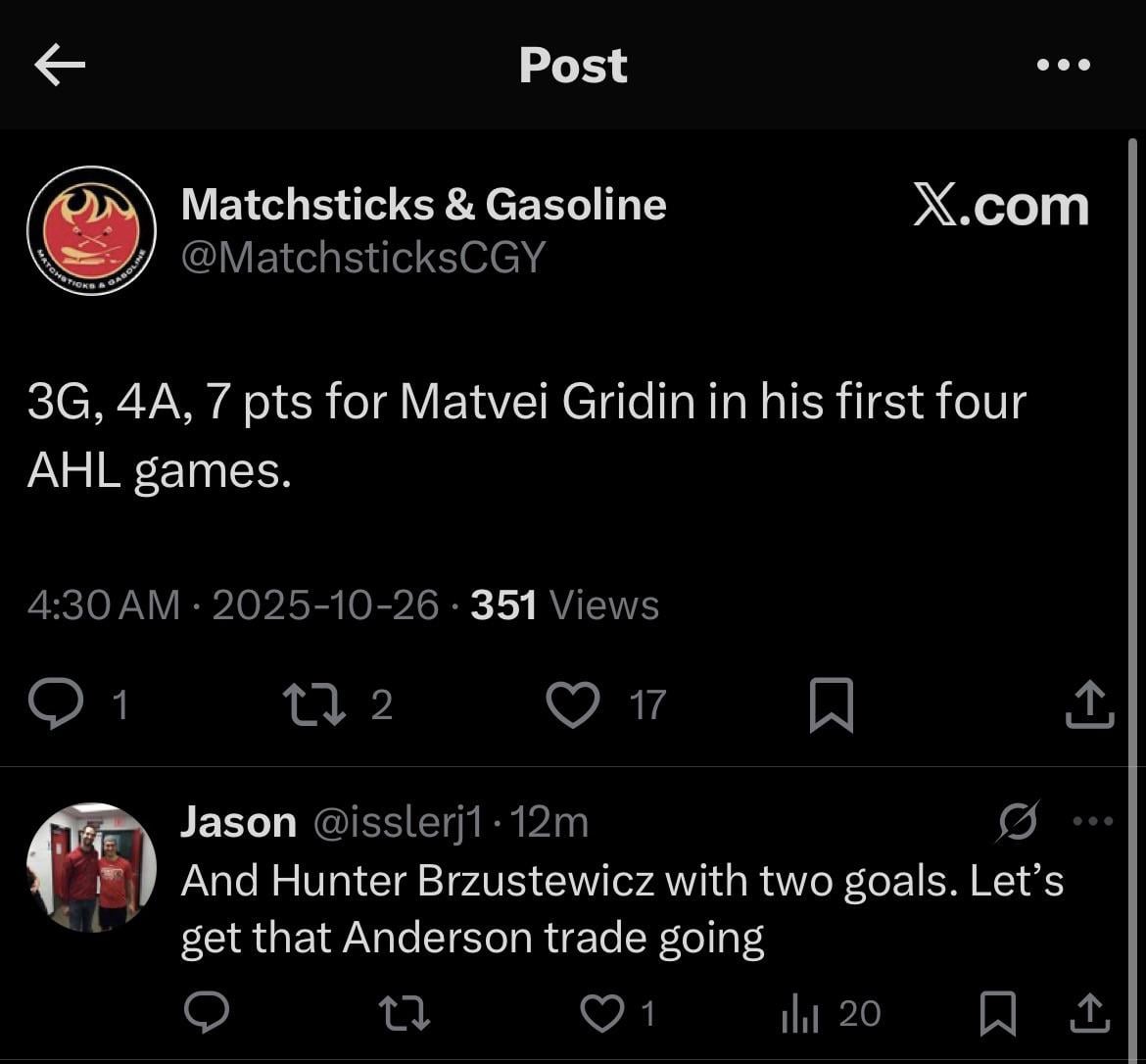
Task: Open Jason's profile picture
Action: click(91, 867)
